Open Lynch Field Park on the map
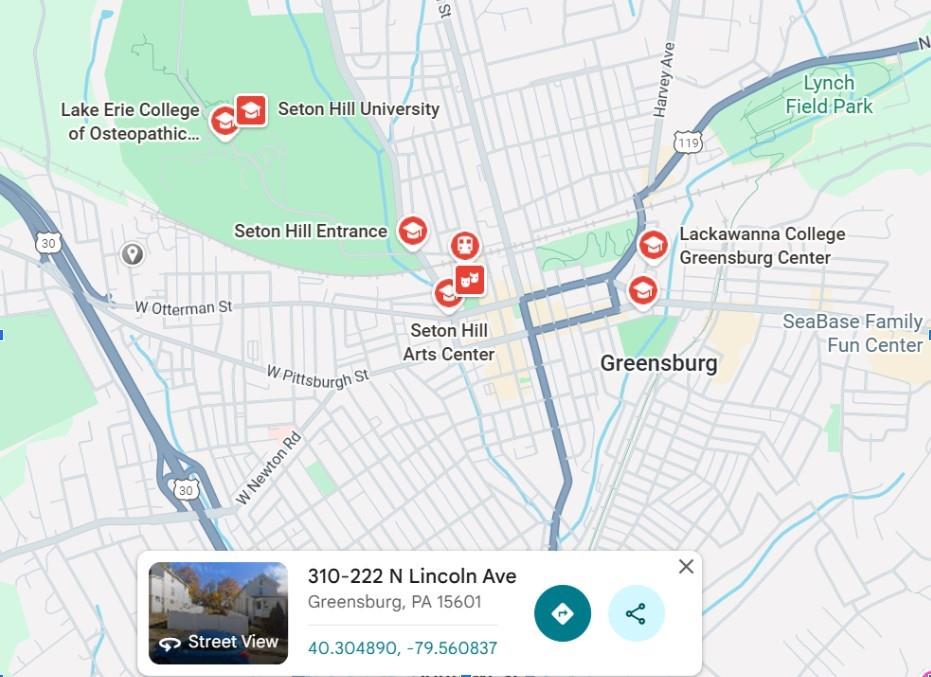This screenshot has width=931, height=677. click(x=828, y=94)
